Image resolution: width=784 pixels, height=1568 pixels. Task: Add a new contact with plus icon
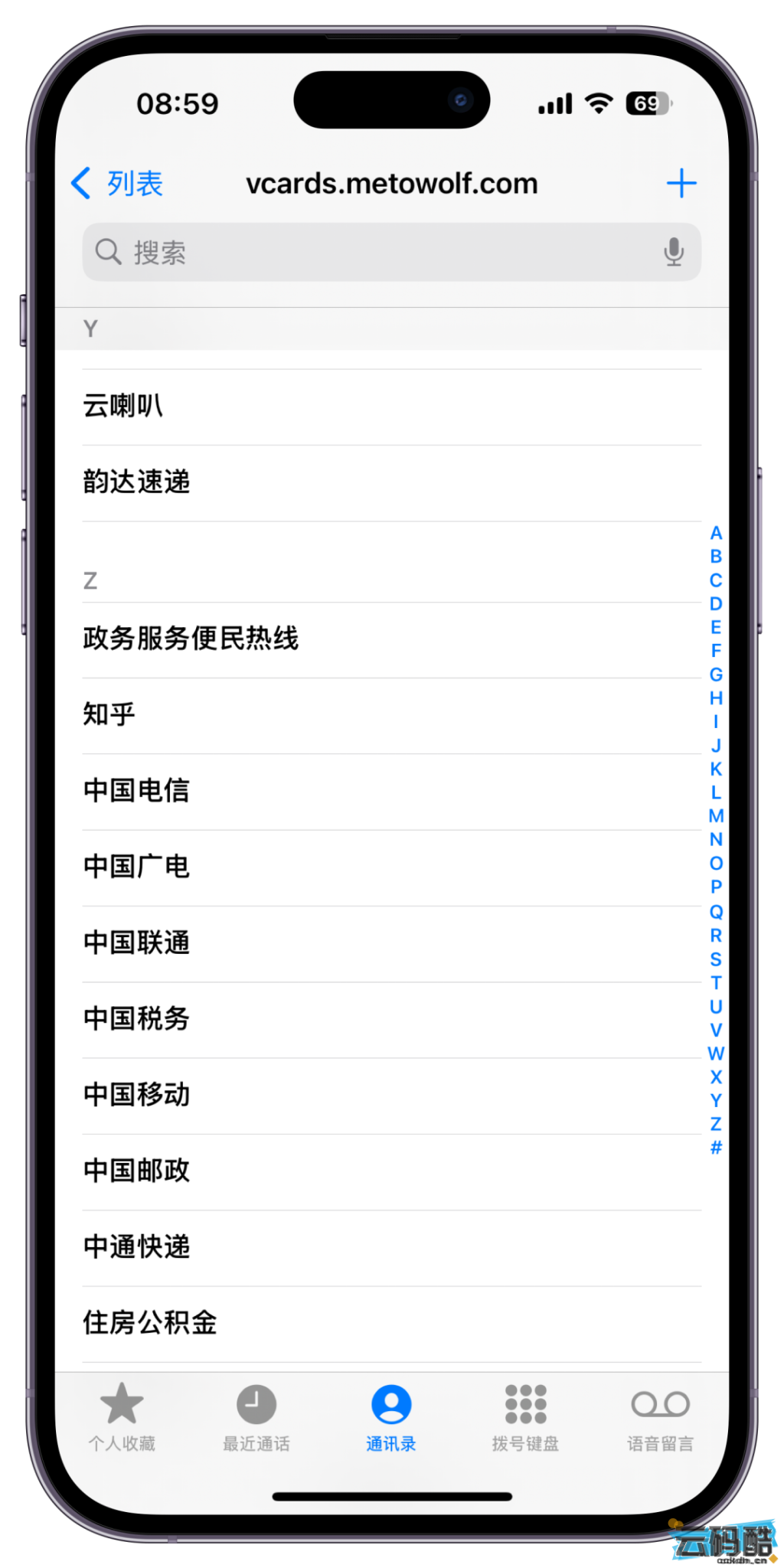[x=681, y=184]
